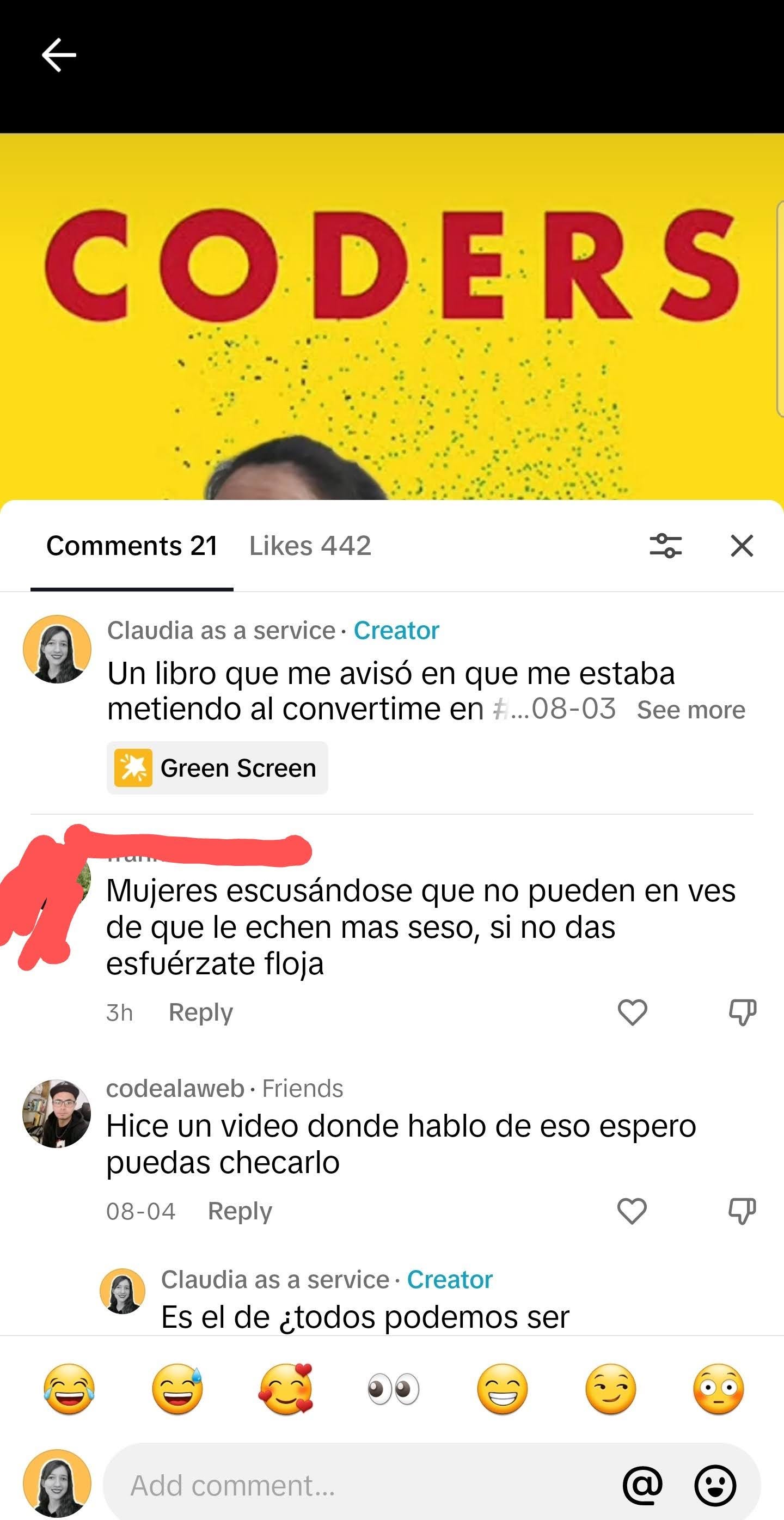
Task: Like codealaweb's comment
Action: point(632,1211)
